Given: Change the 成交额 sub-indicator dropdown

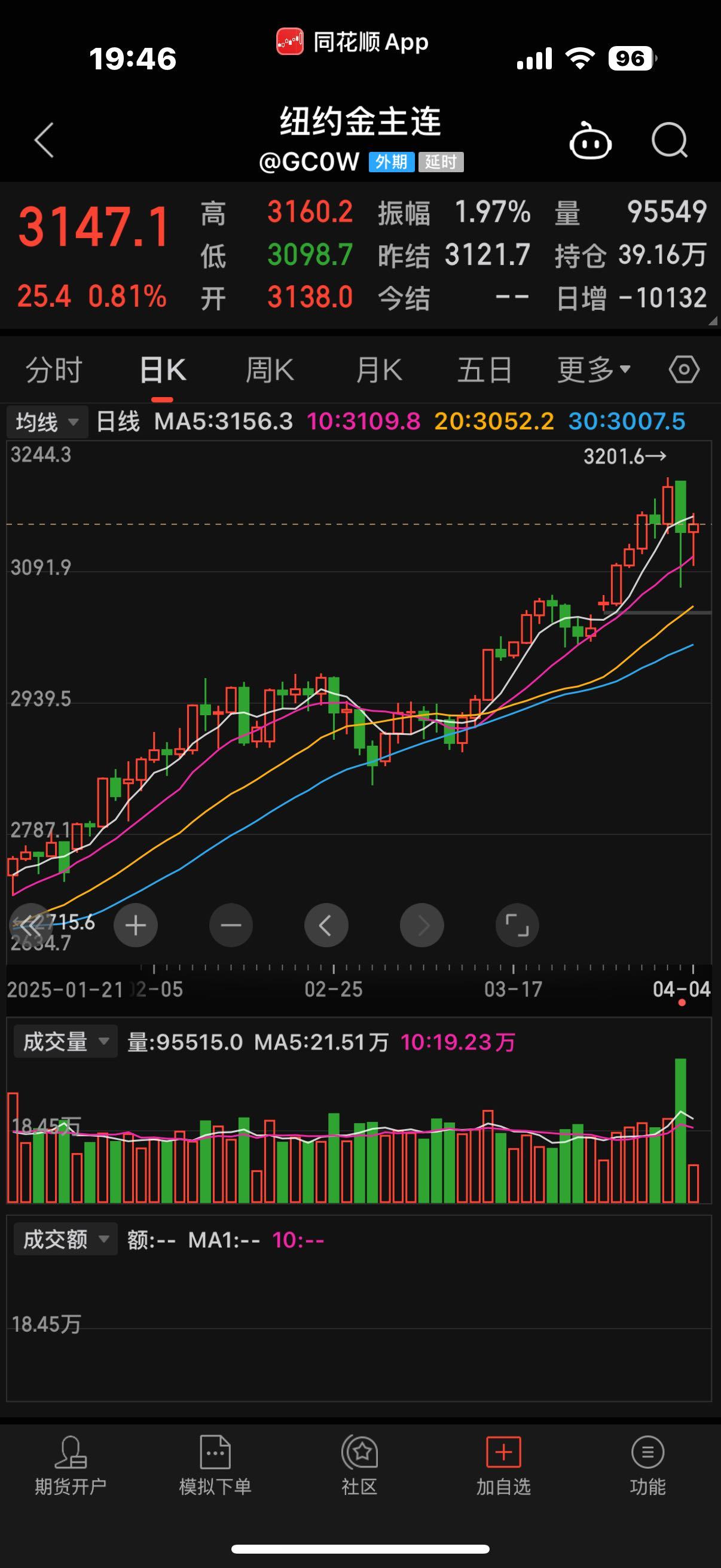Looking at the screenshot, I should [65, 1239].
